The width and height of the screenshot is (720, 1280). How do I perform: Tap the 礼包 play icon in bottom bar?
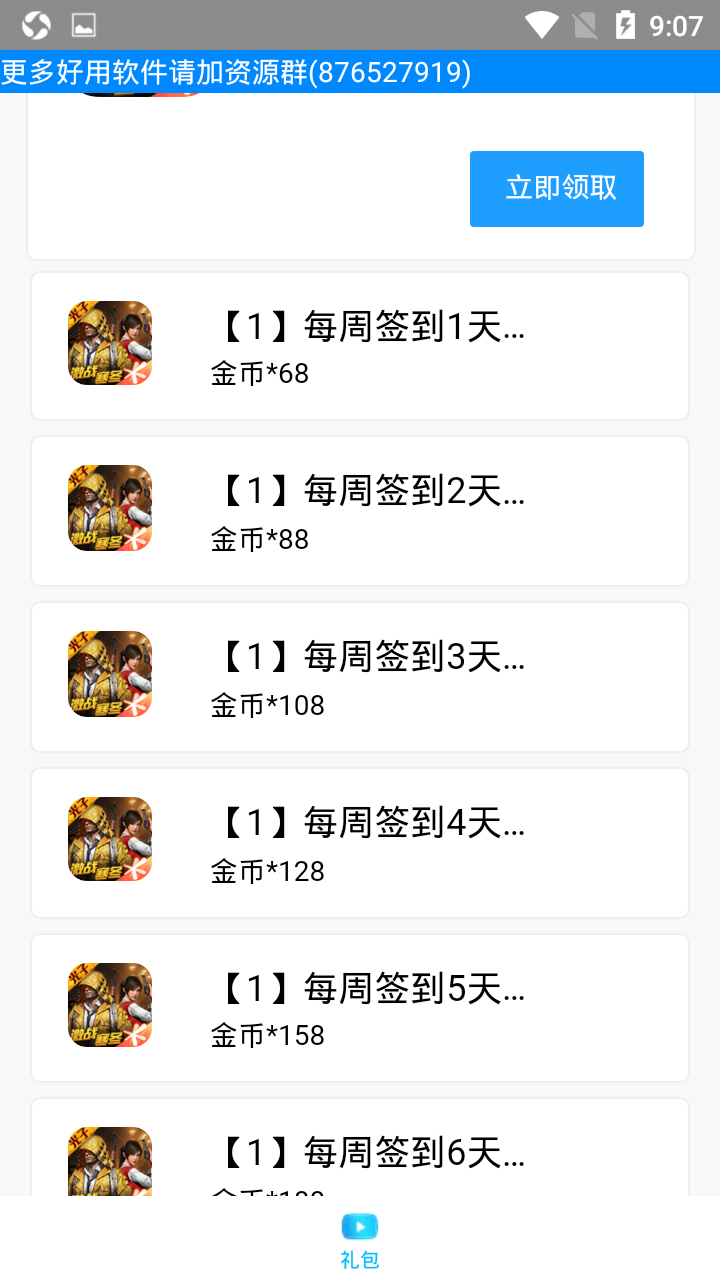(359, 1226)
